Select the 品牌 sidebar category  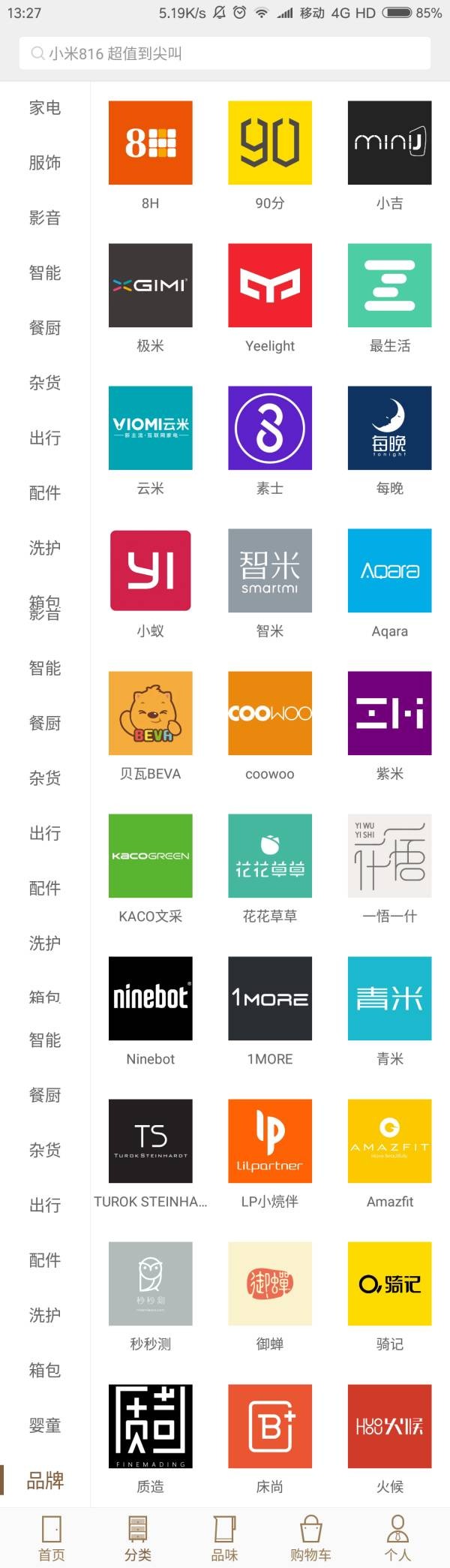(x=45, y=1481)
